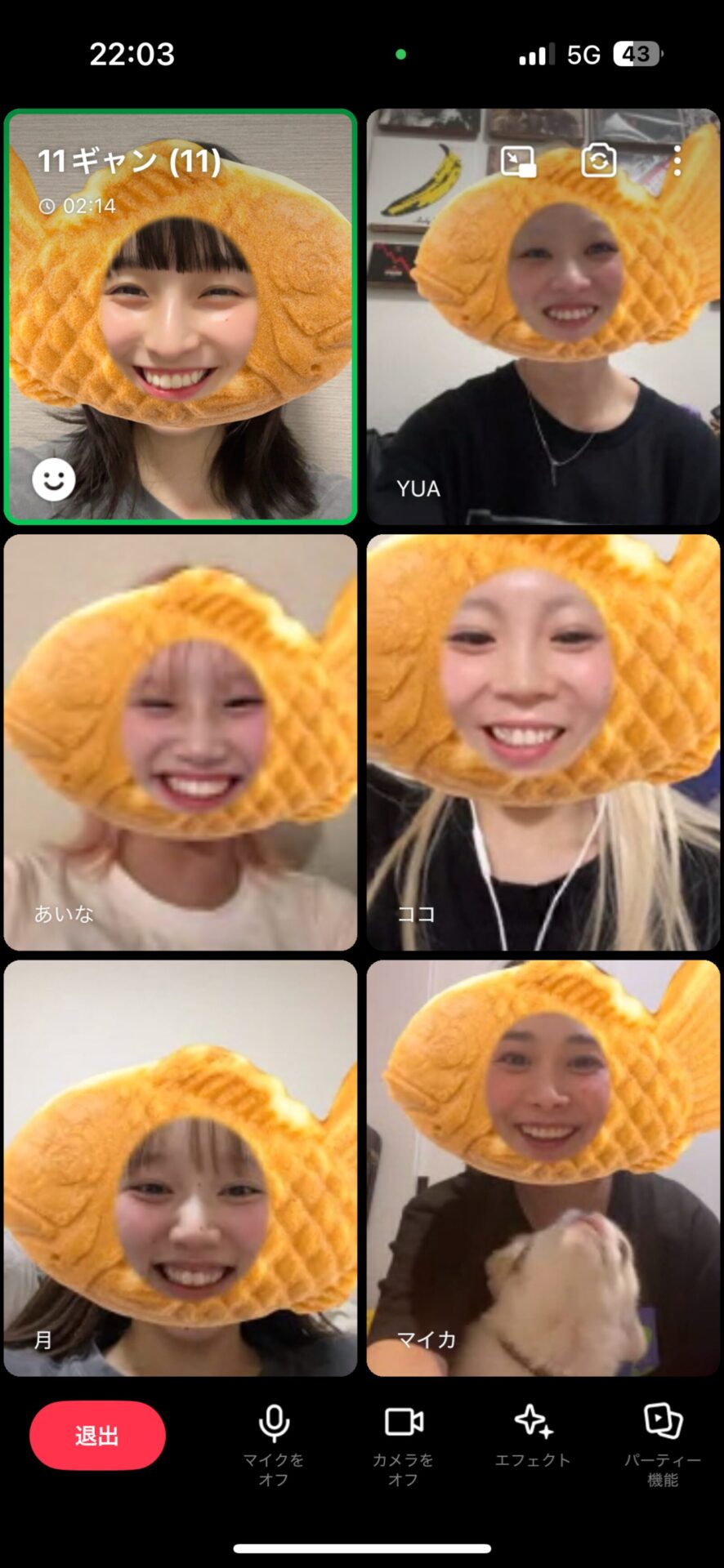
Task: Select ココ's video tile
Action: 543,742
